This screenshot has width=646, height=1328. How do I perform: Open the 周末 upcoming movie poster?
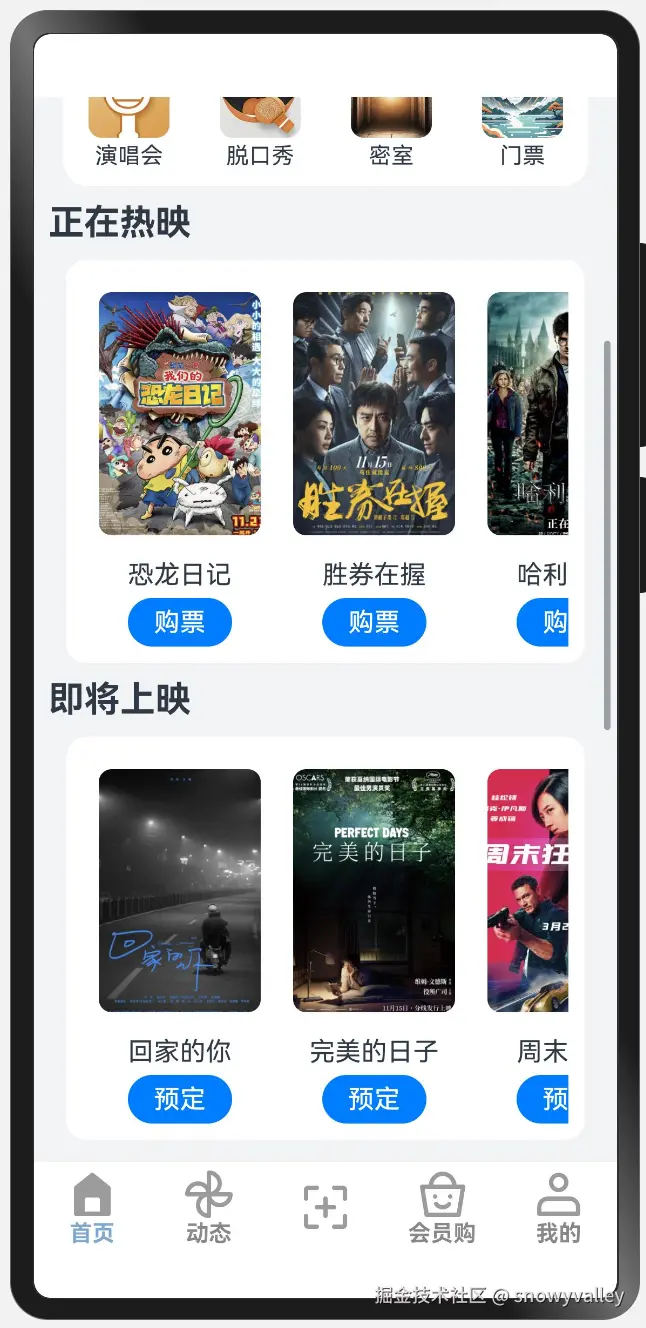point(528,890)
